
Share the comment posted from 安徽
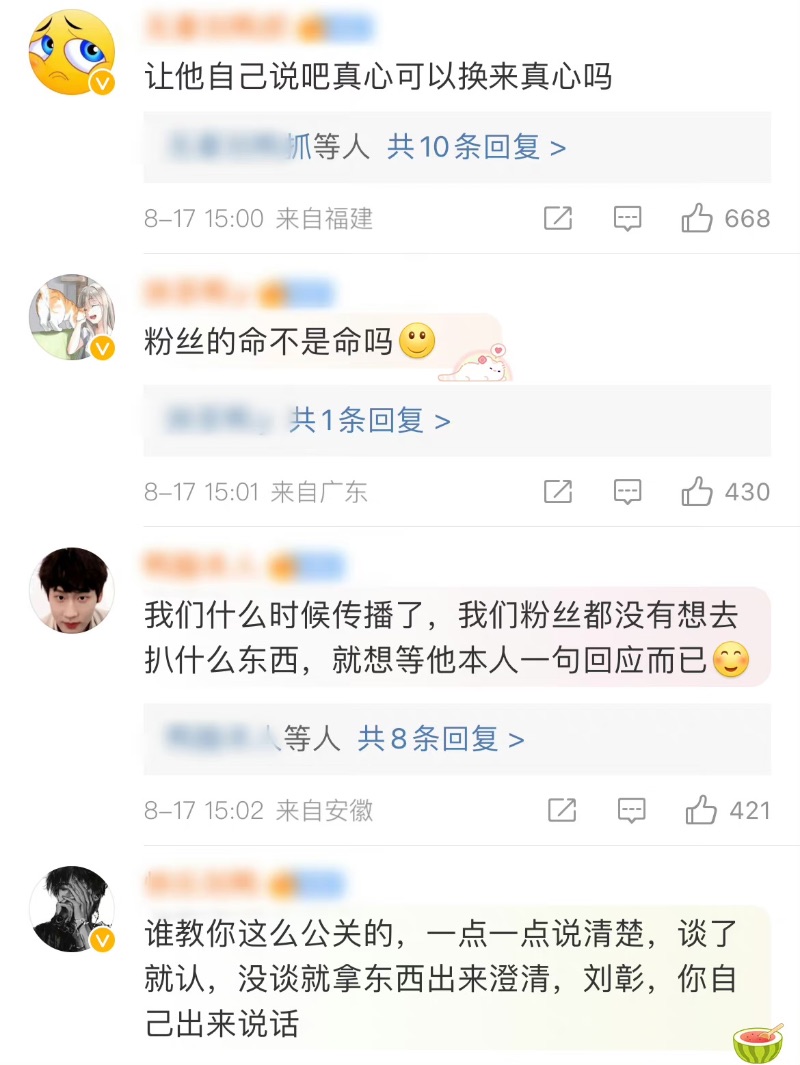pos(562,810)
